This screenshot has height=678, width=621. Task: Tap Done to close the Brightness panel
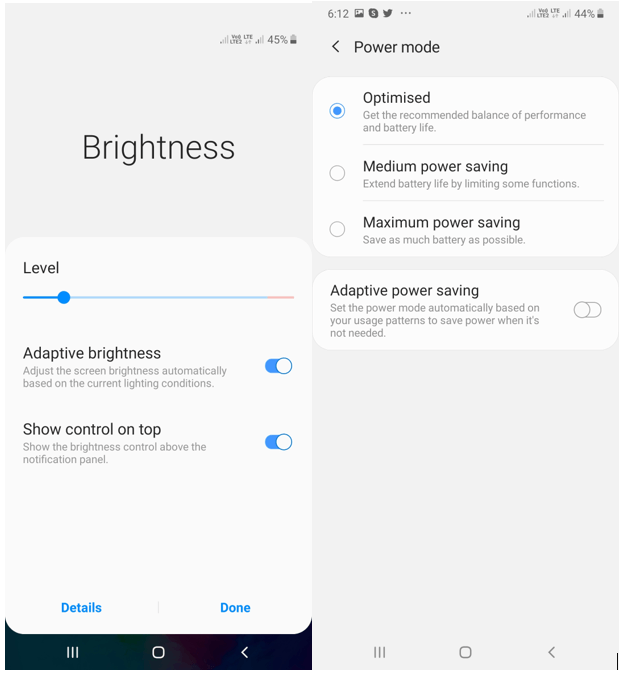coord(235,608)
